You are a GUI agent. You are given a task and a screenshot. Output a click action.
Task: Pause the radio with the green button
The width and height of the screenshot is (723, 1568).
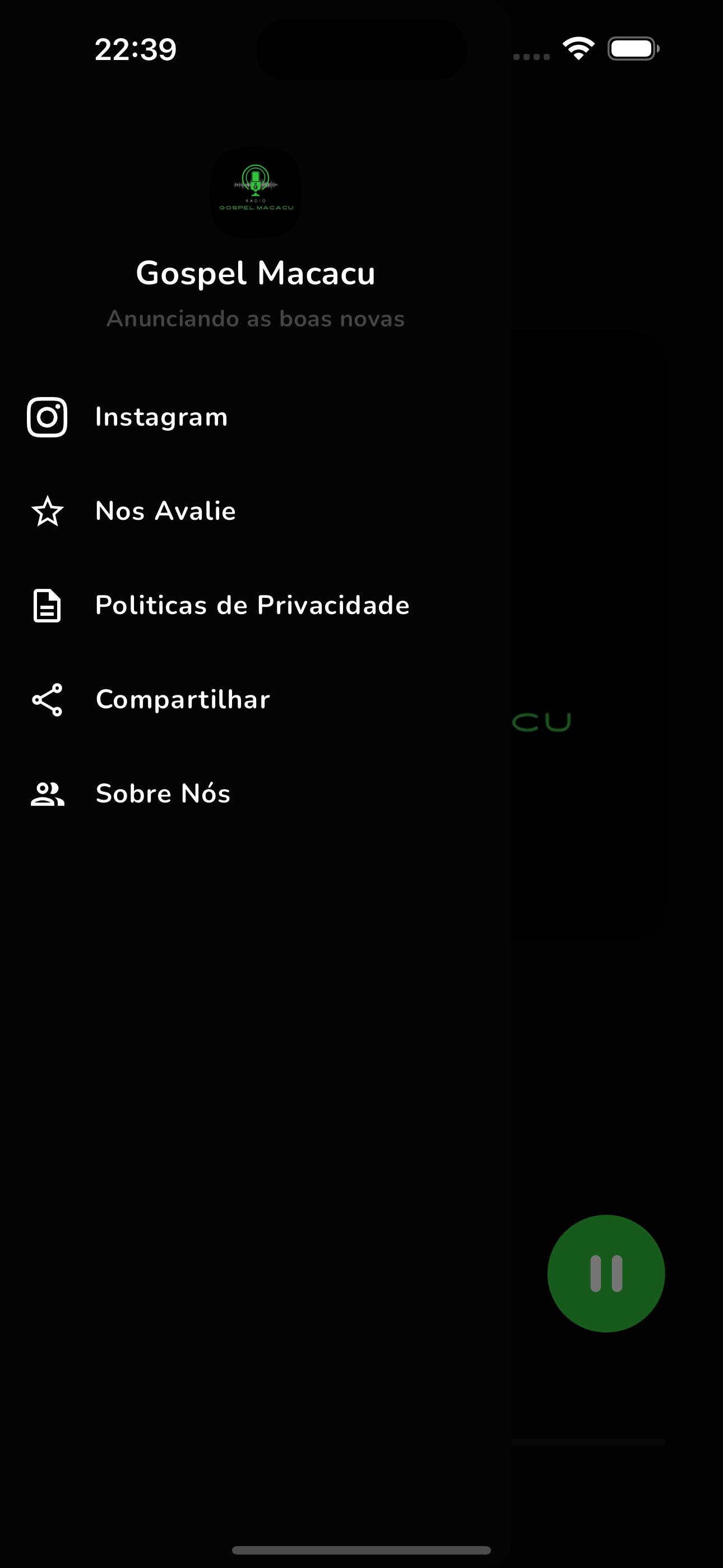tap(606, 1274)
